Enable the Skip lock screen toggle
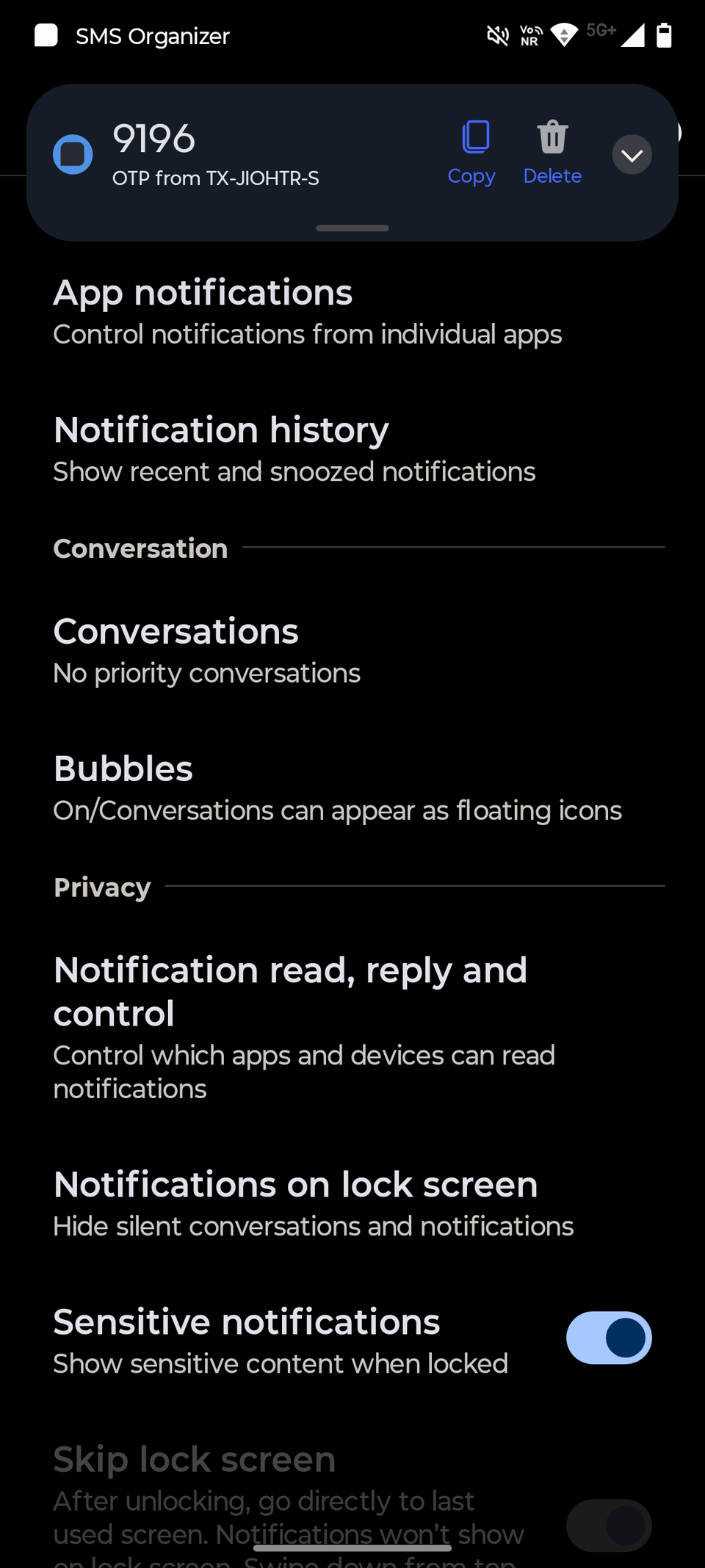 pyautogui.click(x=608, y=1525)
